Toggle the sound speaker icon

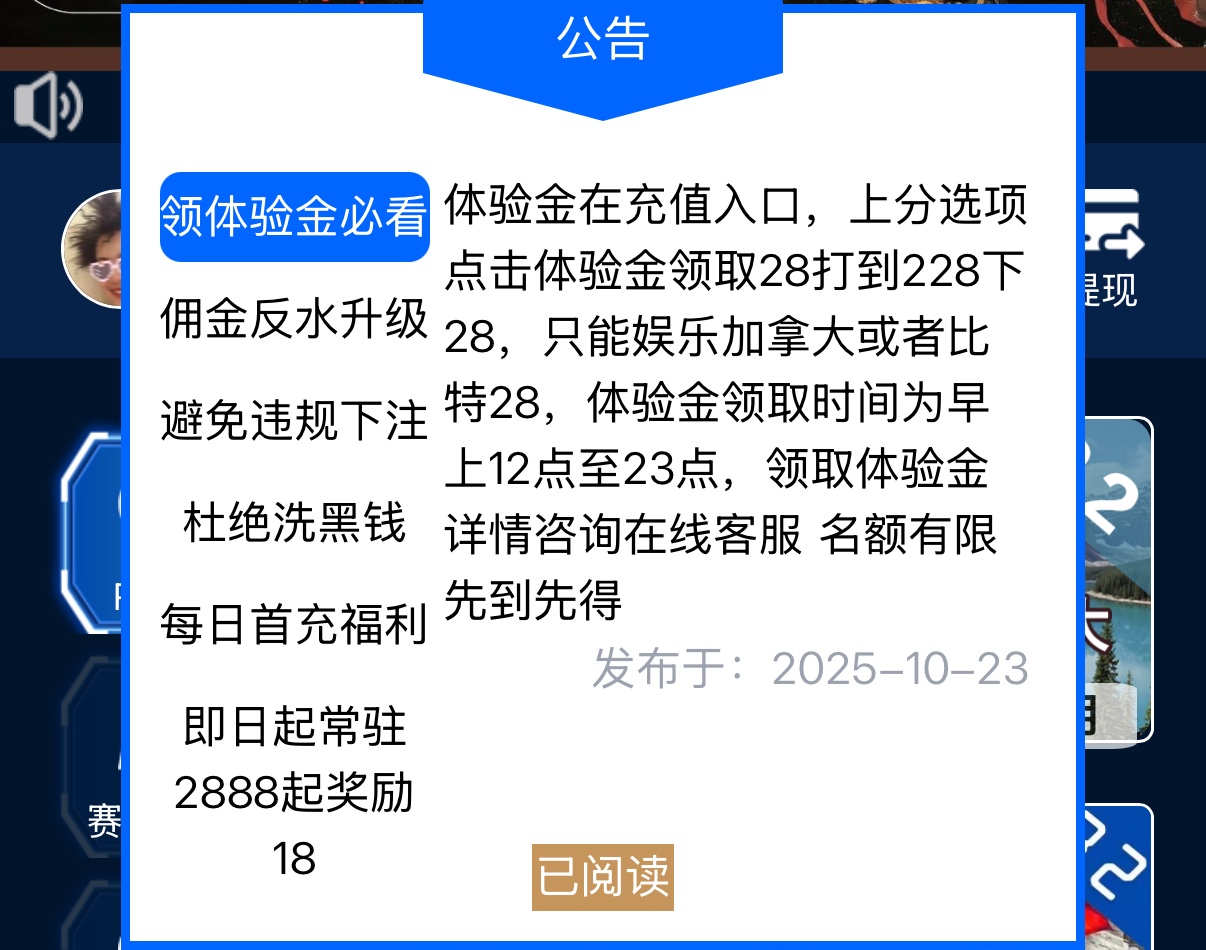point(47,106)
